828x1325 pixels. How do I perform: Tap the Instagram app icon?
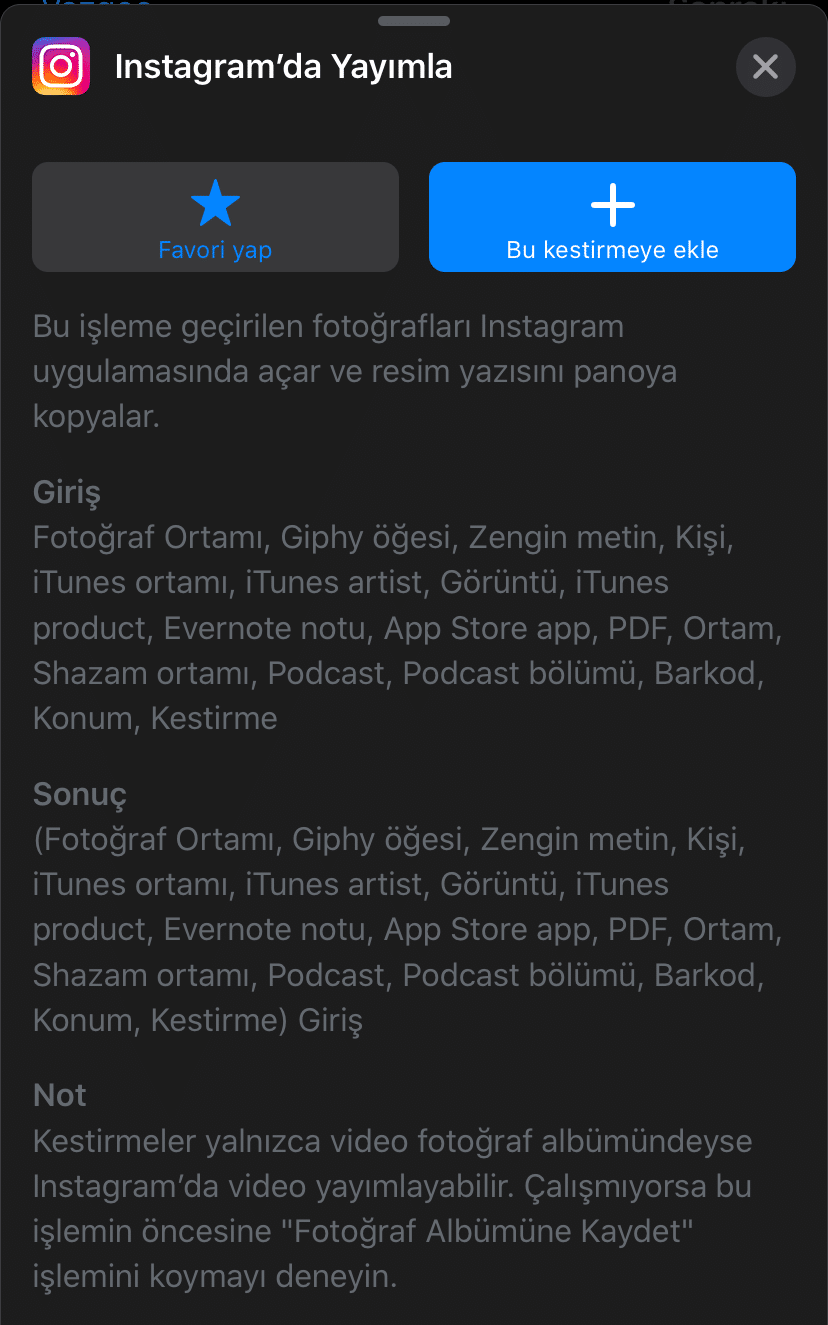click(x=60, y=66)
